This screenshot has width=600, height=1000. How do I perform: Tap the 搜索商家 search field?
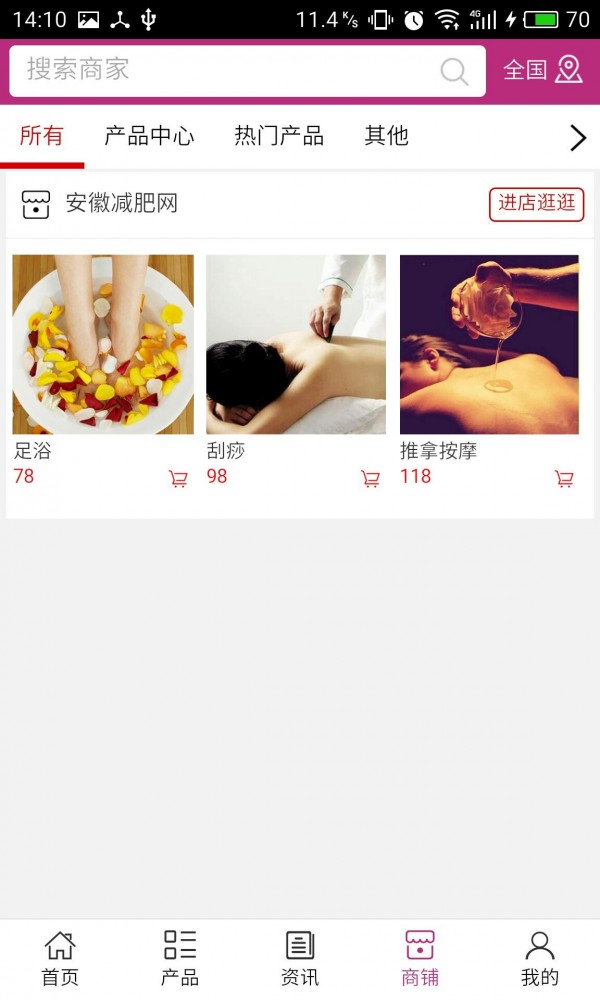point(247,71)
